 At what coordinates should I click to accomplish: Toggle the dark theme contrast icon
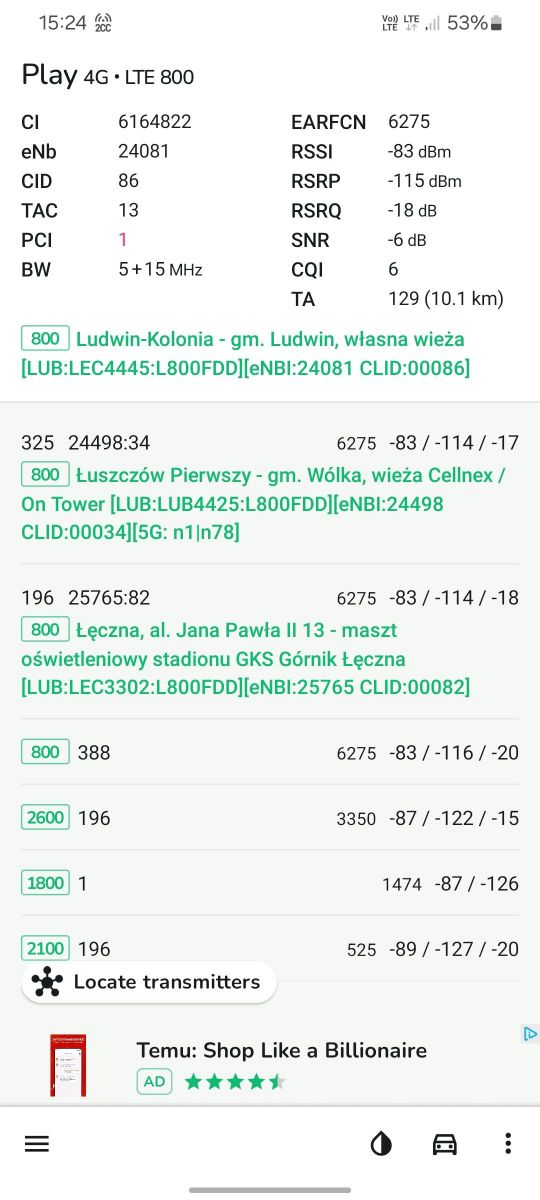[x=381, y=1144]
